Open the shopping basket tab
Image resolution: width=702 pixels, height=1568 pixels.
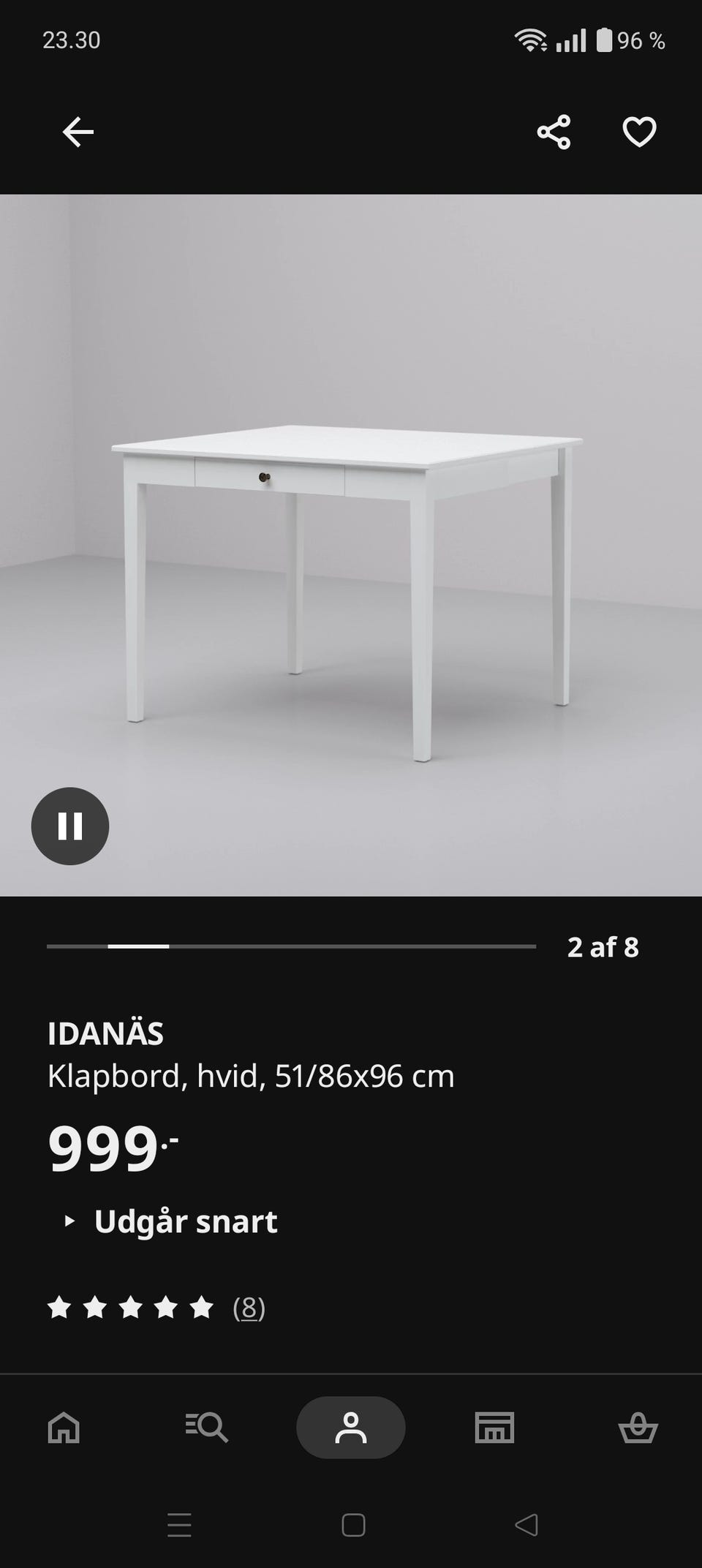pos(638,1427)
